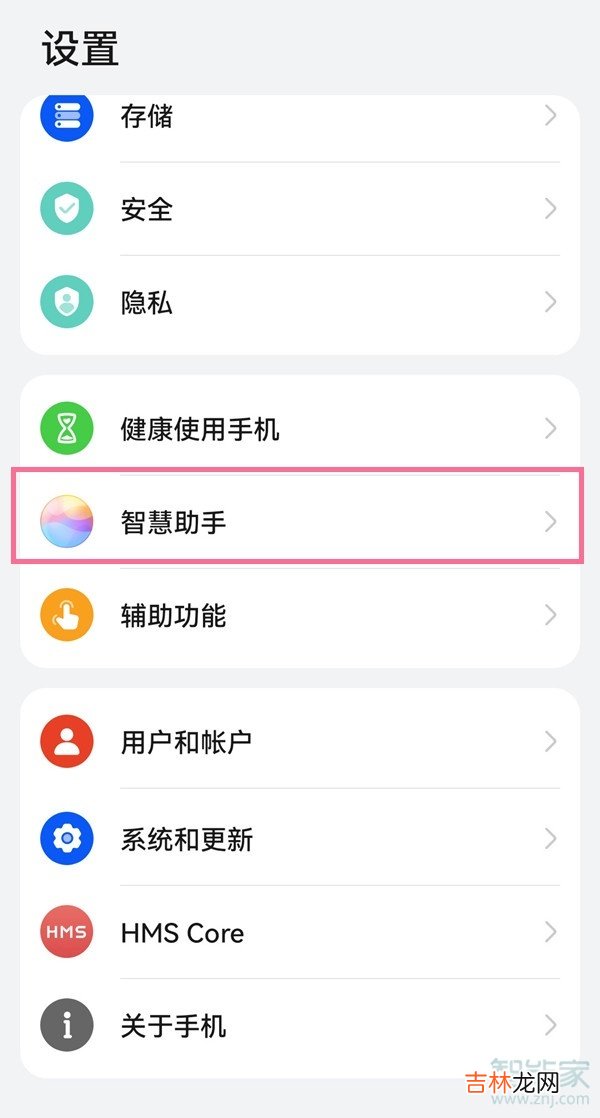Open the 存储 storage settings
This screenshot has height=1118, width=600.
click(x=300, y=117)
